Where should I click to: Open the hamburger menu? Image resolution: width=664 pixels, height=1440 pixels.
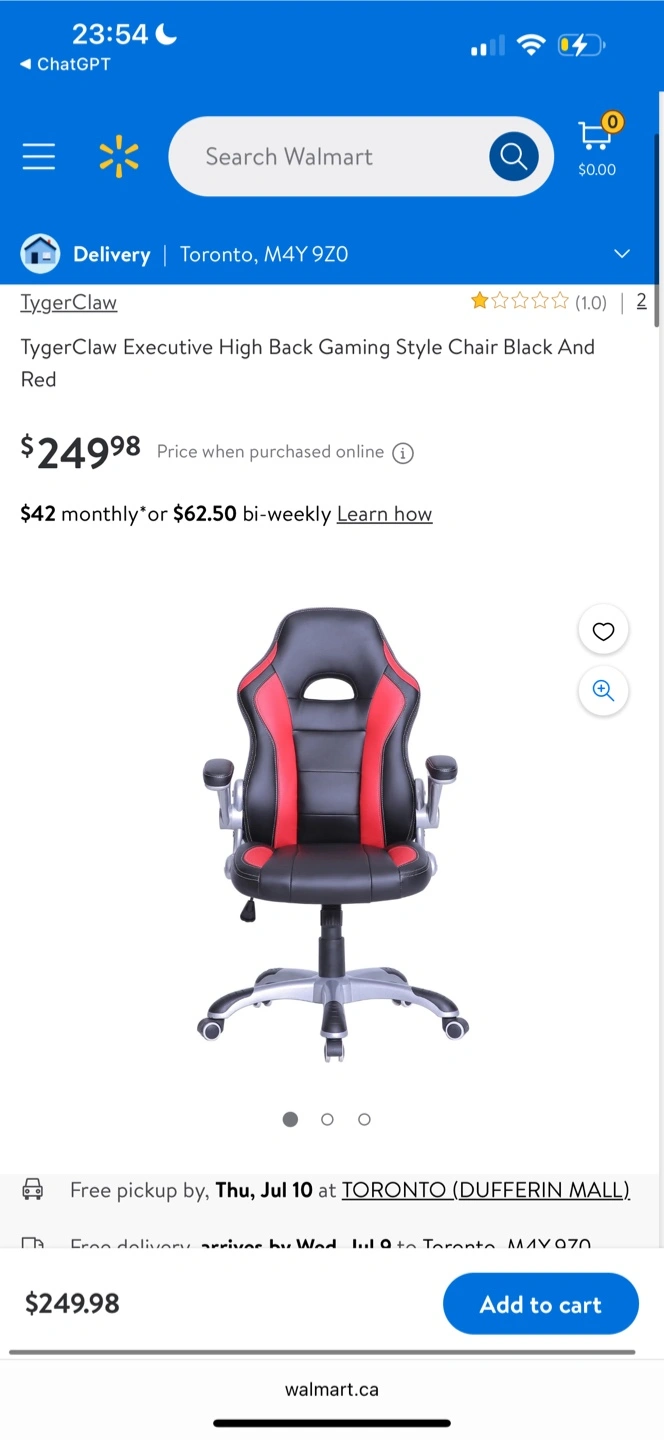(39, 156)
